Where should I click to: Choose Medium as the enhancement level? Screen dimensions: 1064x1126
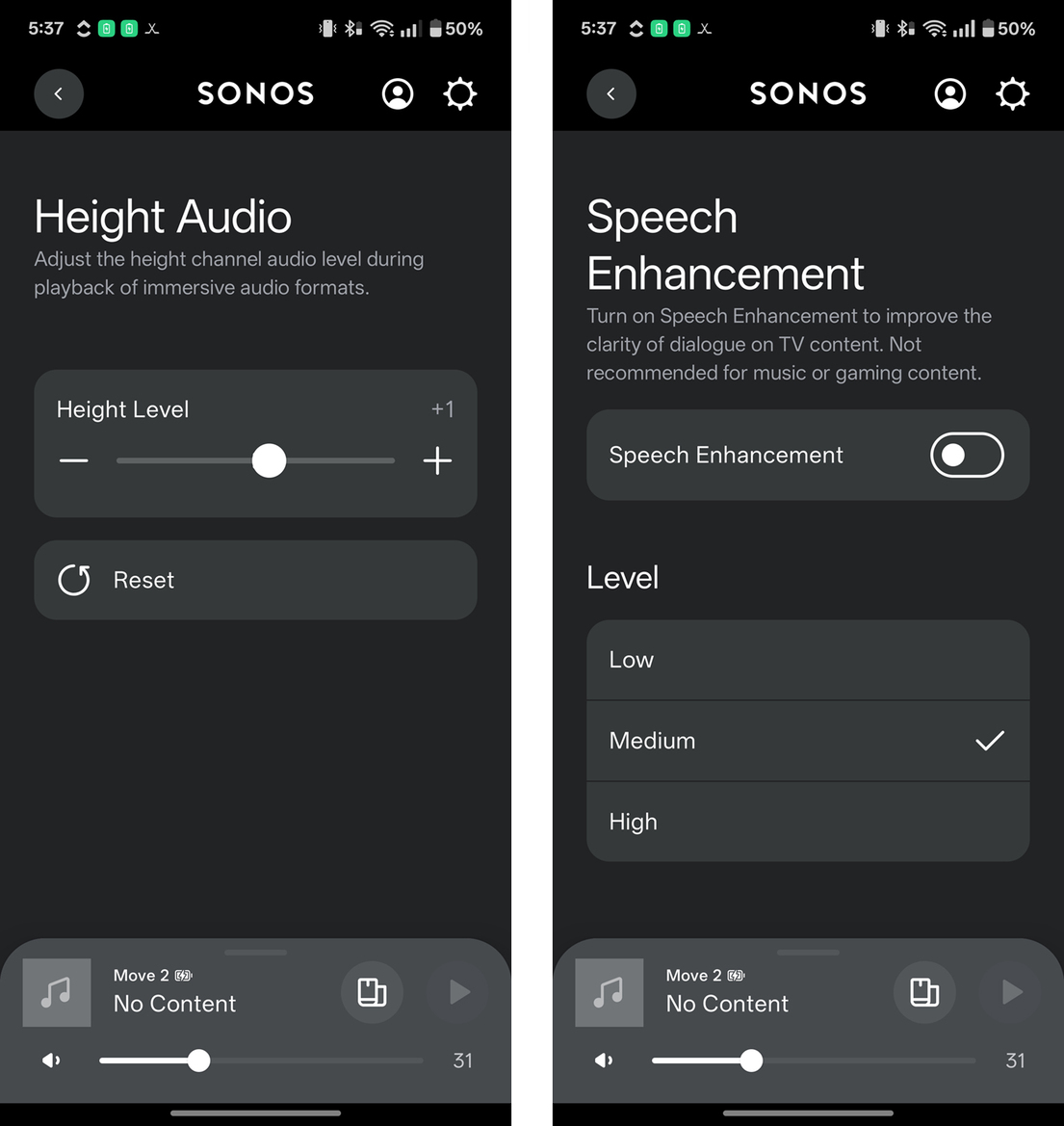(x=808, y=741)
